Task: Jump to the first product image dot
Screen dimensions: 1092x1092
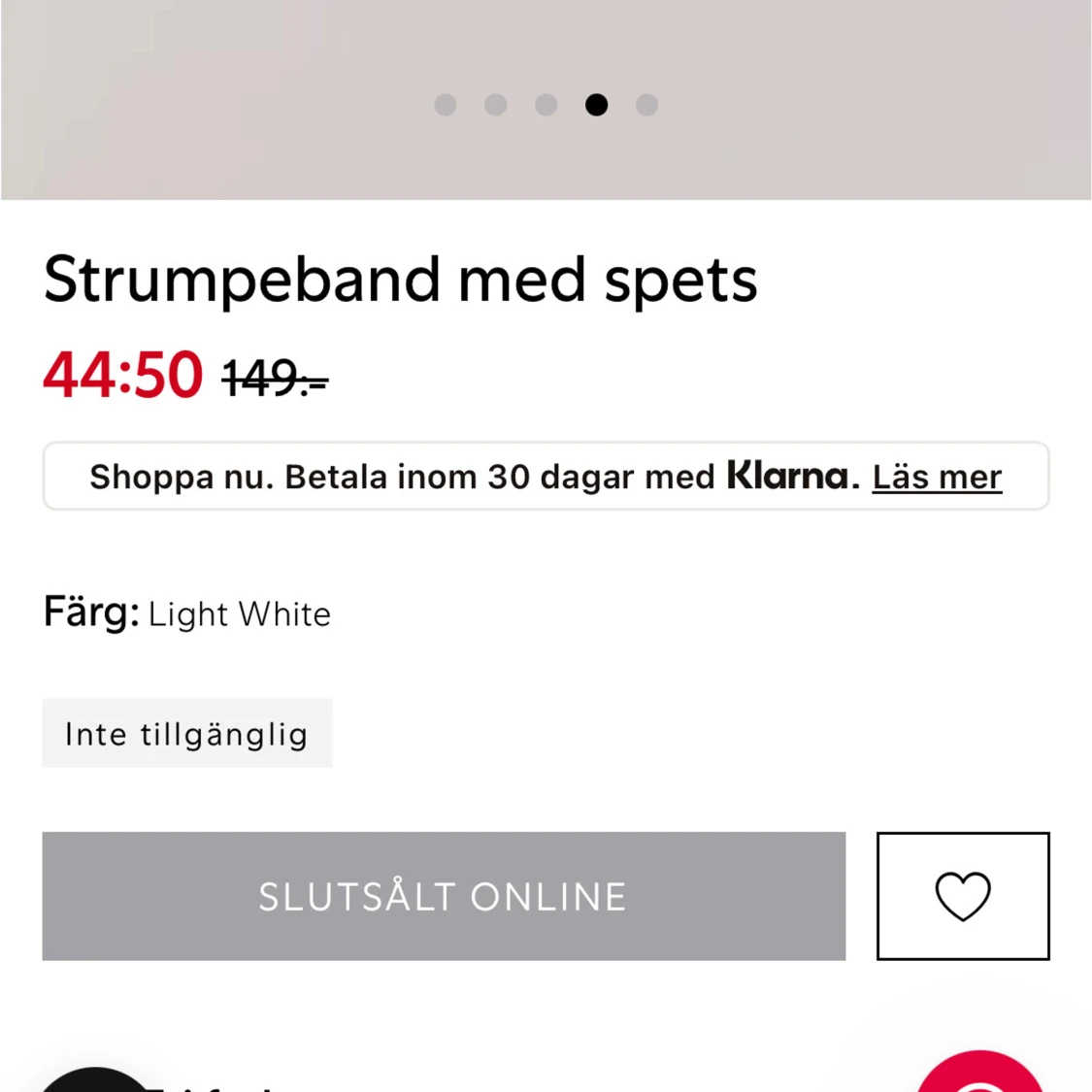Action: [446, 105]
